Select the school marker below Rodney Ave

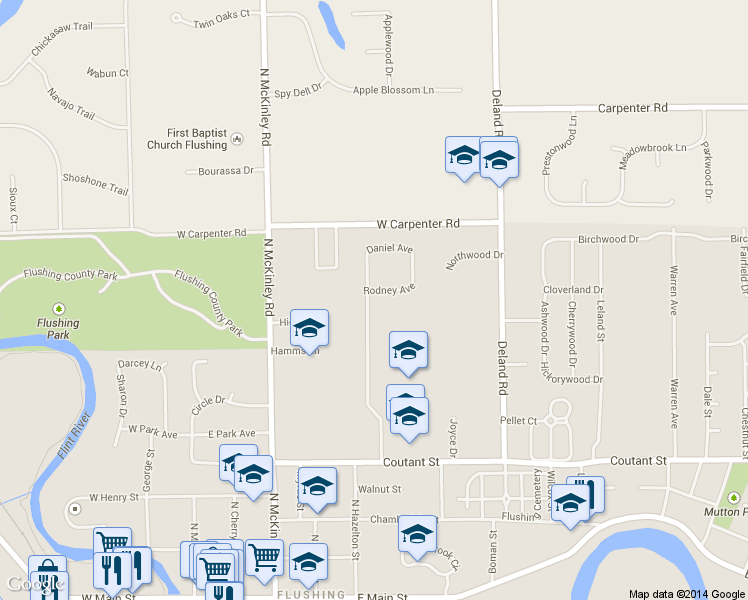click(x=408, y=350)
